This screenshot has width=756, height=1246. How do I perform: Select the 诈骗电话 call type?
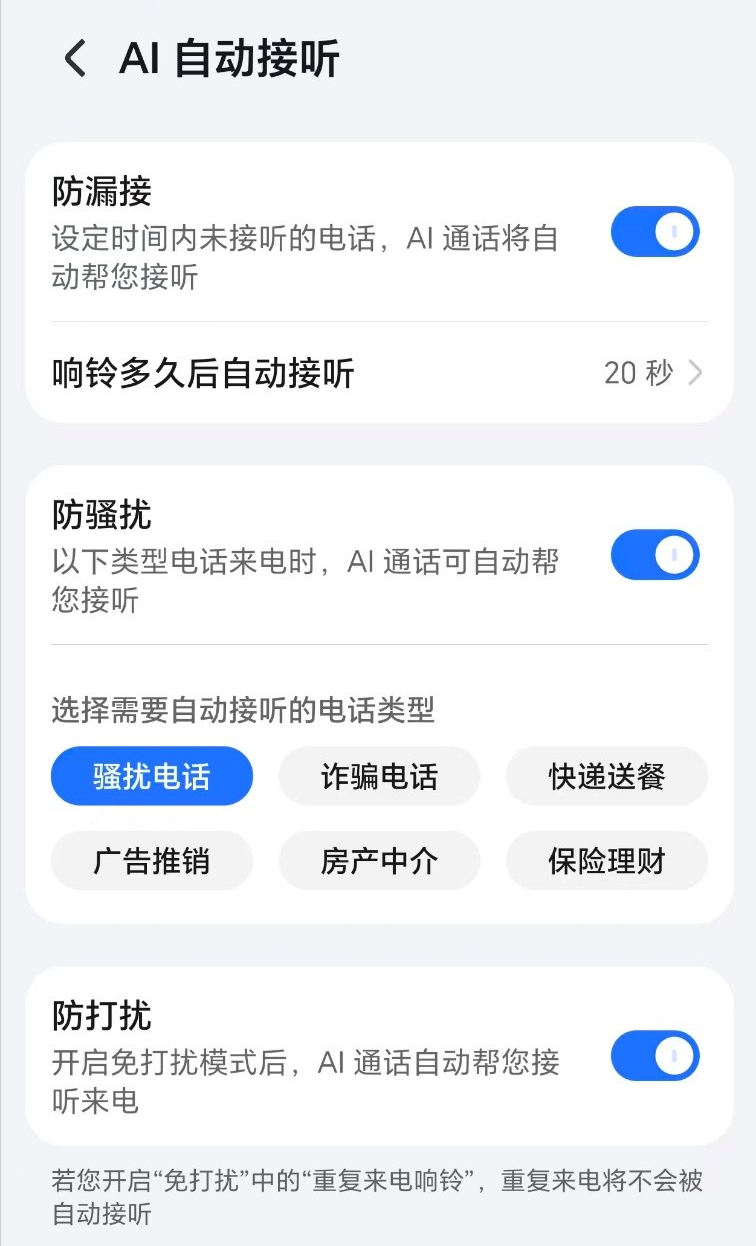(x=379, y=776)
